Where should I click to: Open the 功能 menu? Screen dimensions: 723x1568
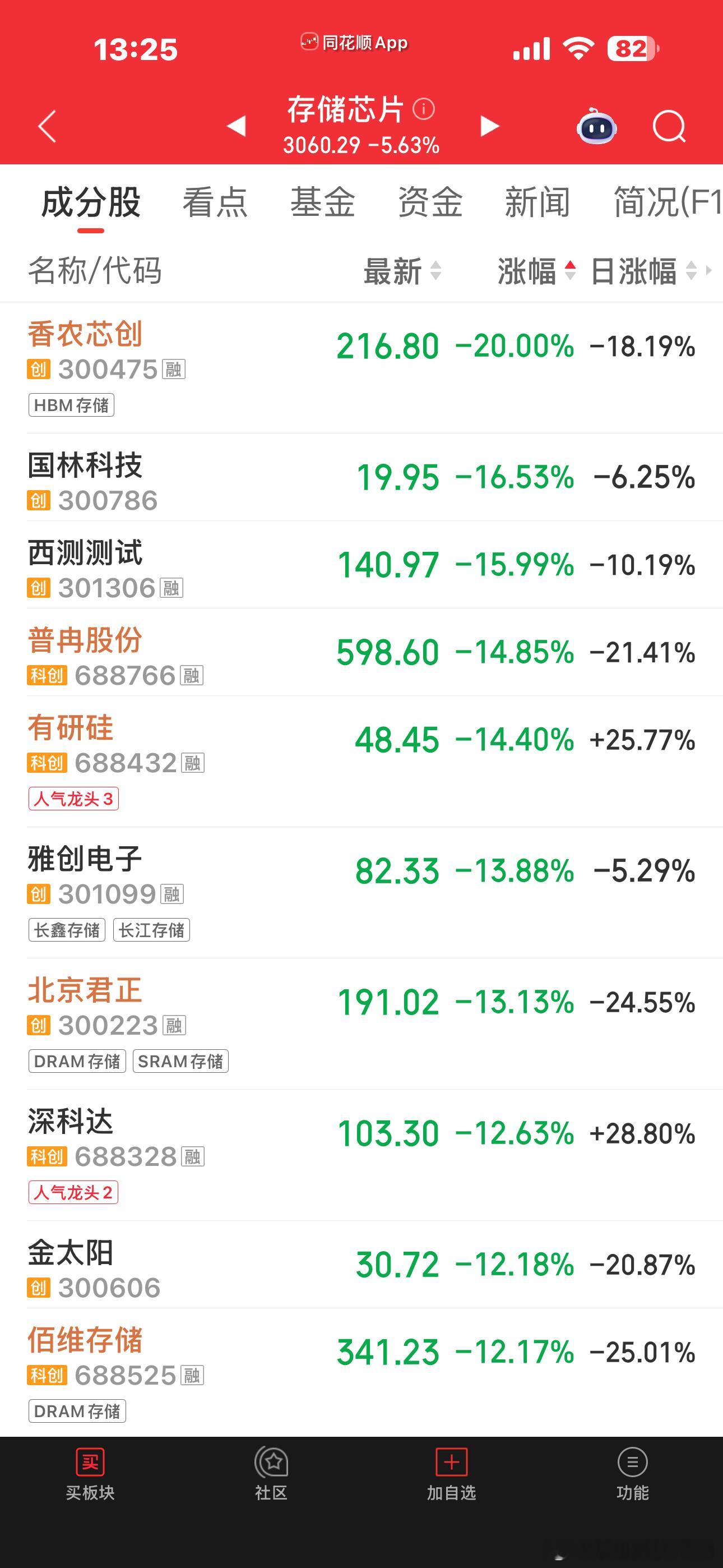632,1474
